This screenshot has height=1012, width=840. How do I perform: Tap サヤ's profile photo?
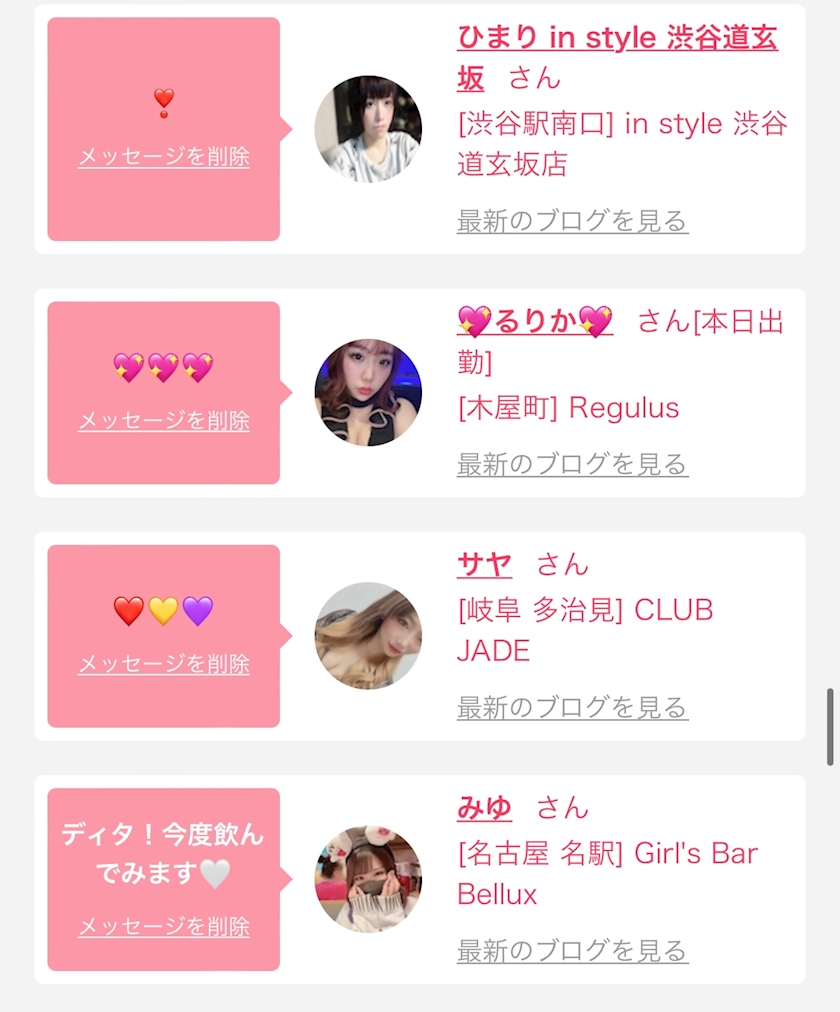click(368, 636)
